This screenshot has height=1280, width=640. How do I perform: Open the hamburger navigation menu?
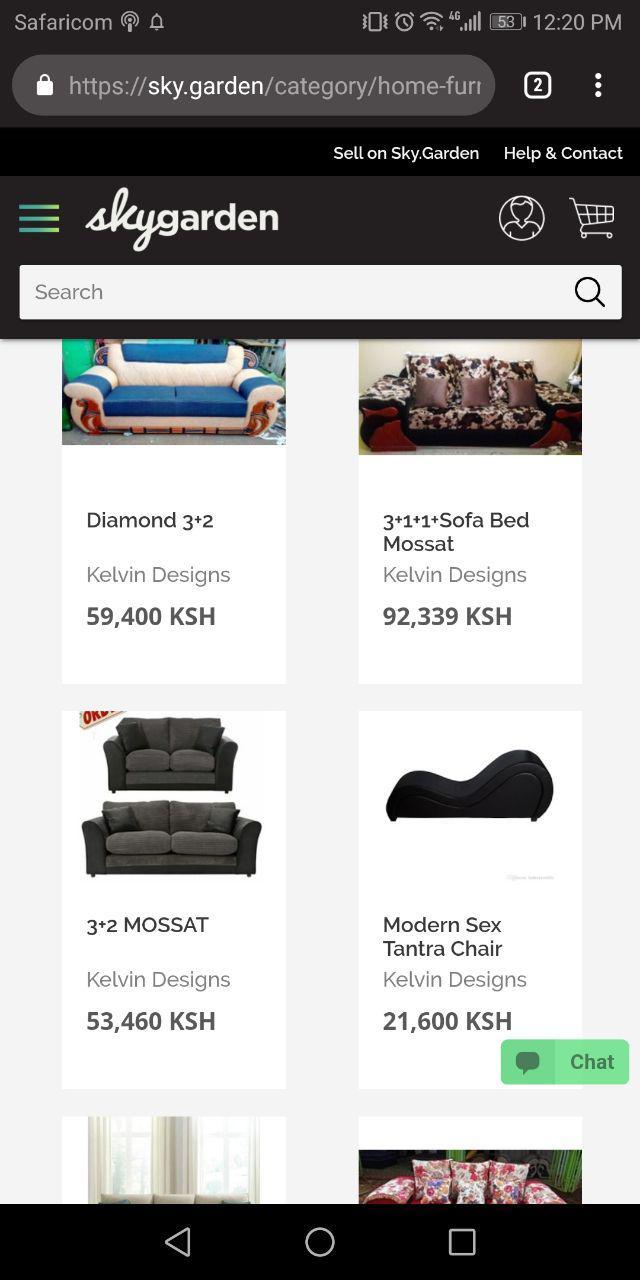point(39,218)
